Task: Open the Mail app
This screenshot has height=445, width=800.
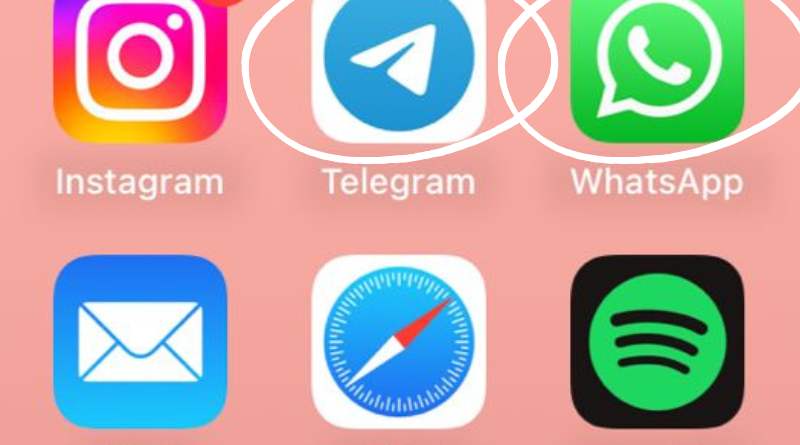Action: [x=140, y=342]
